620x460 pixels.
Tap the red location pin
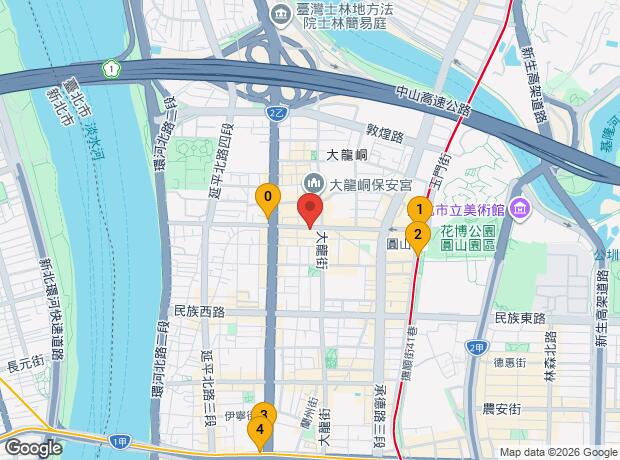(x=310, y=210)
